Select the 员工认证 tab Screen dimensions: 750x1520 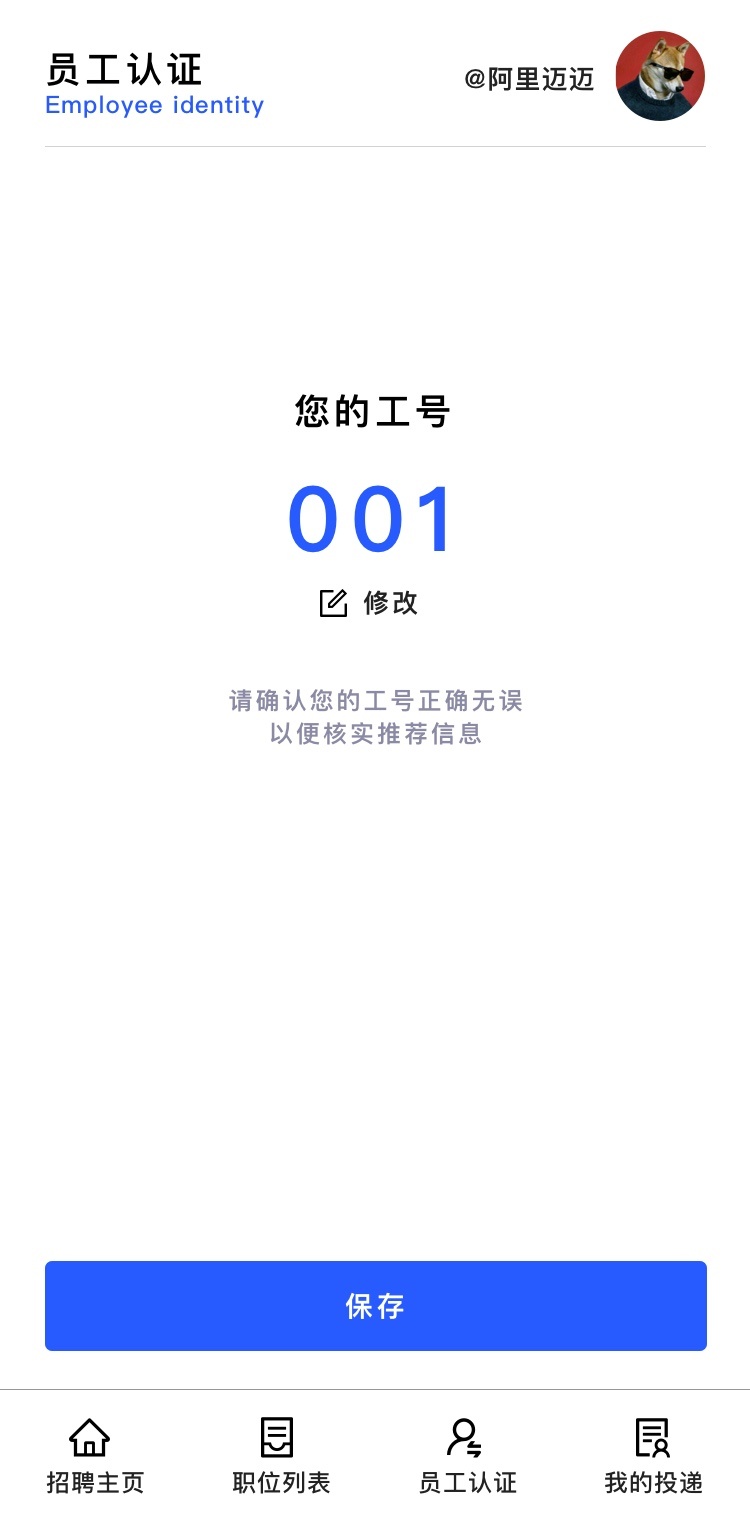467,1455
